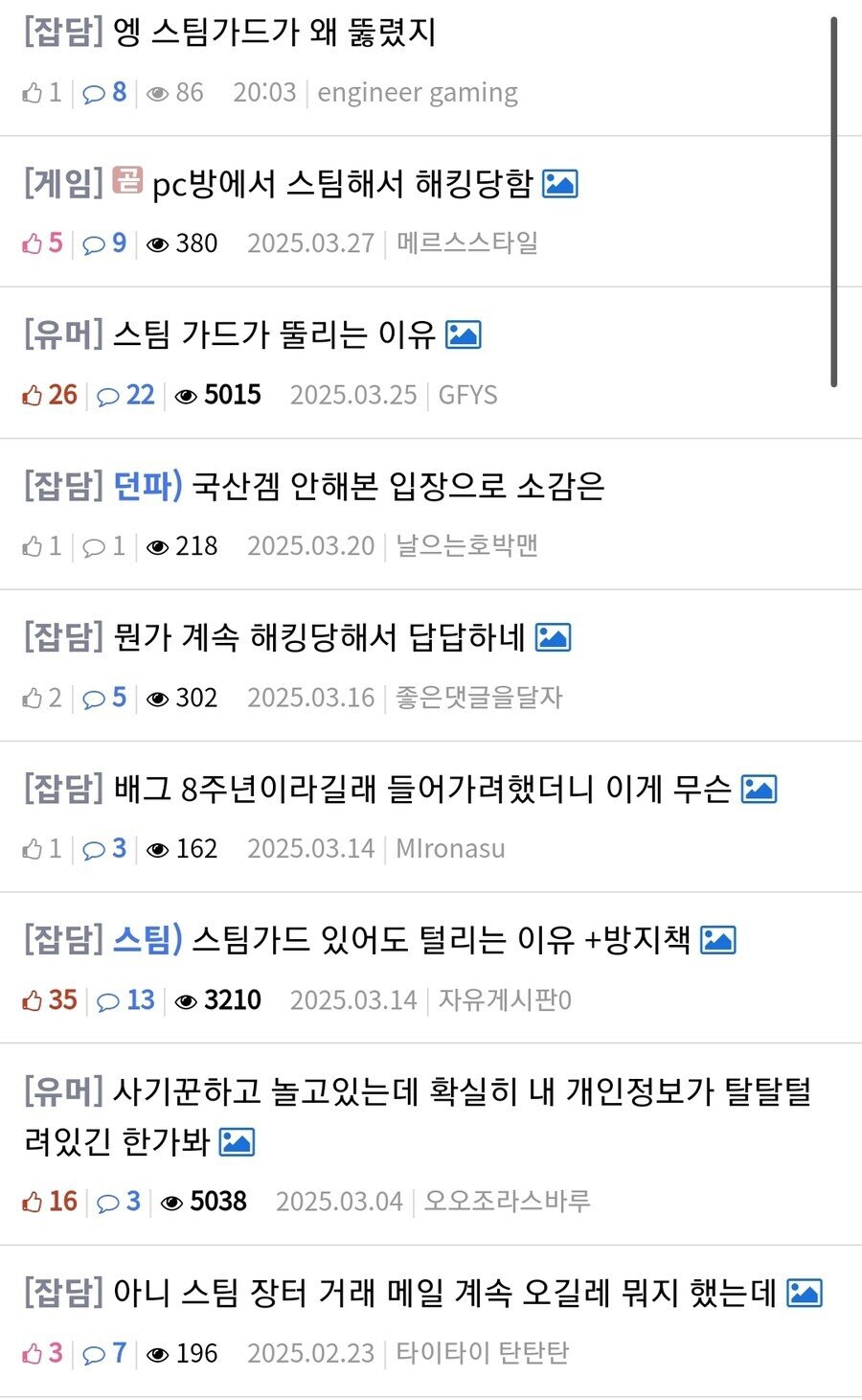The height and width of the screenshot is (1400, 862).
Task: Open post '배그 8주년이라길래 들어가려했더니 이게 무슨'
Action: tap(421, 789)
